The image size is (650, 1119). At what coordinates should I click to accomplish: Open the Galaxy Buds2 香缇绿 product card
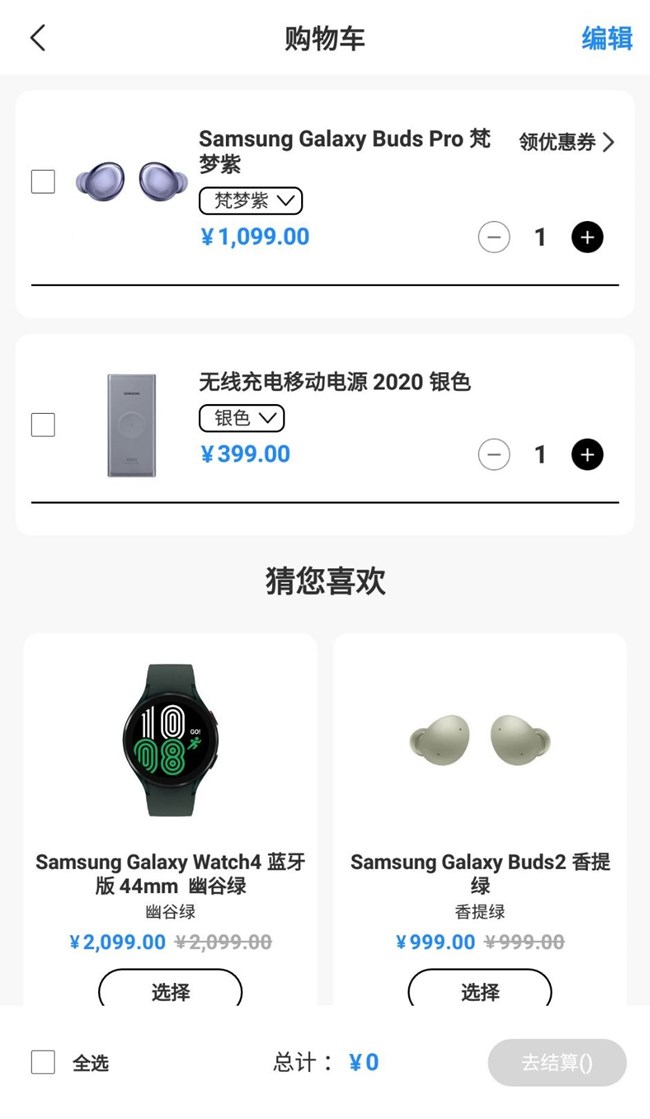(x=480, y=740)
